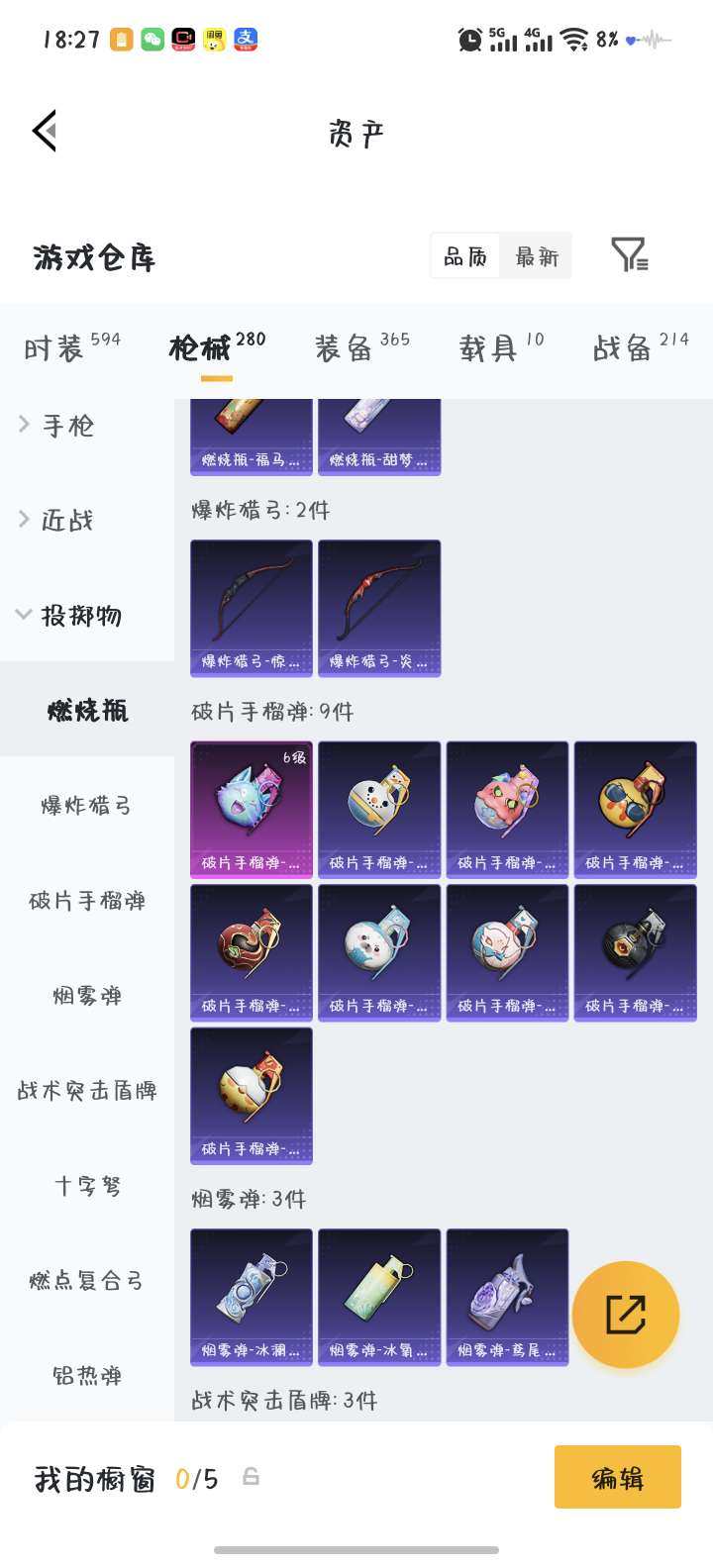Open the 6级 破片手榴弹 grenade item
This screenshot has height=1568, width=713.
[x=251, y=809]
